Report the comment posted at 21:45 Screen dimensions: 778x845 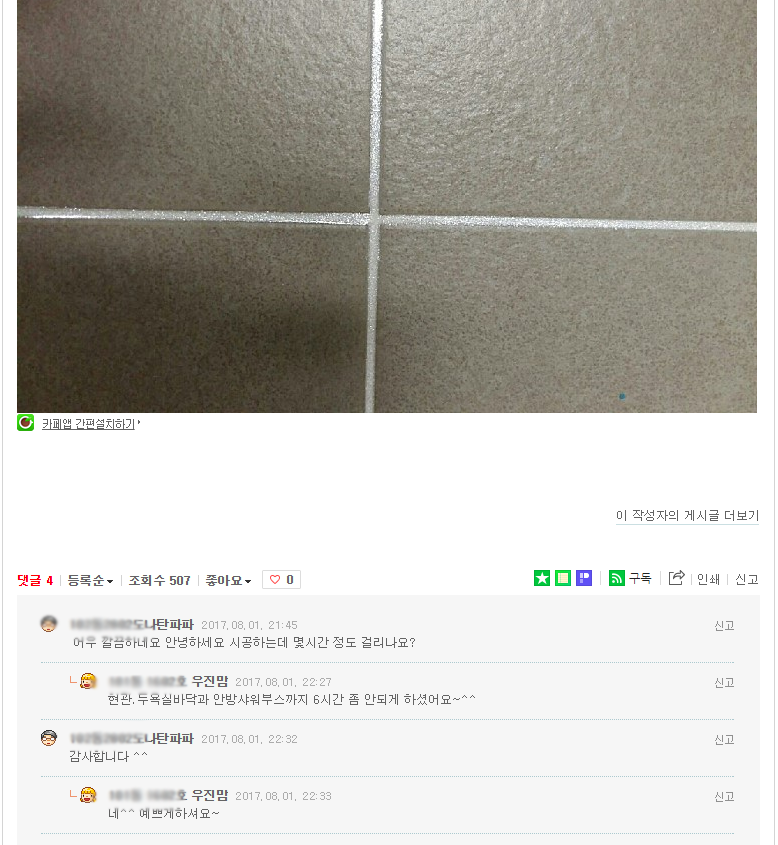tap(724, 626)
